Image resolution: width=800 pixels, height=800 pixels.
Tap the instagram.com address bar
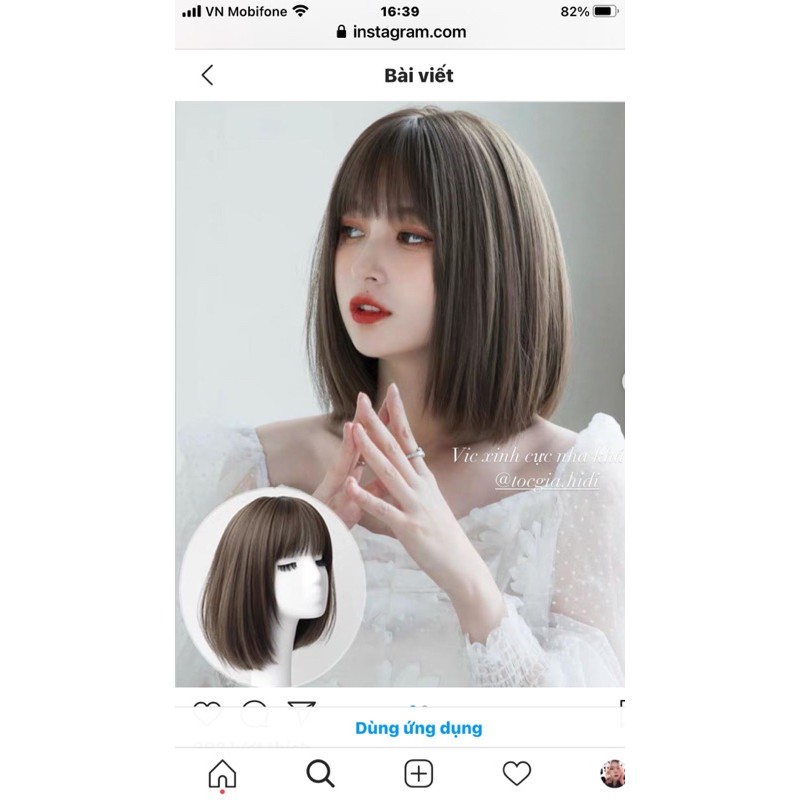click(x=401, y=32)
